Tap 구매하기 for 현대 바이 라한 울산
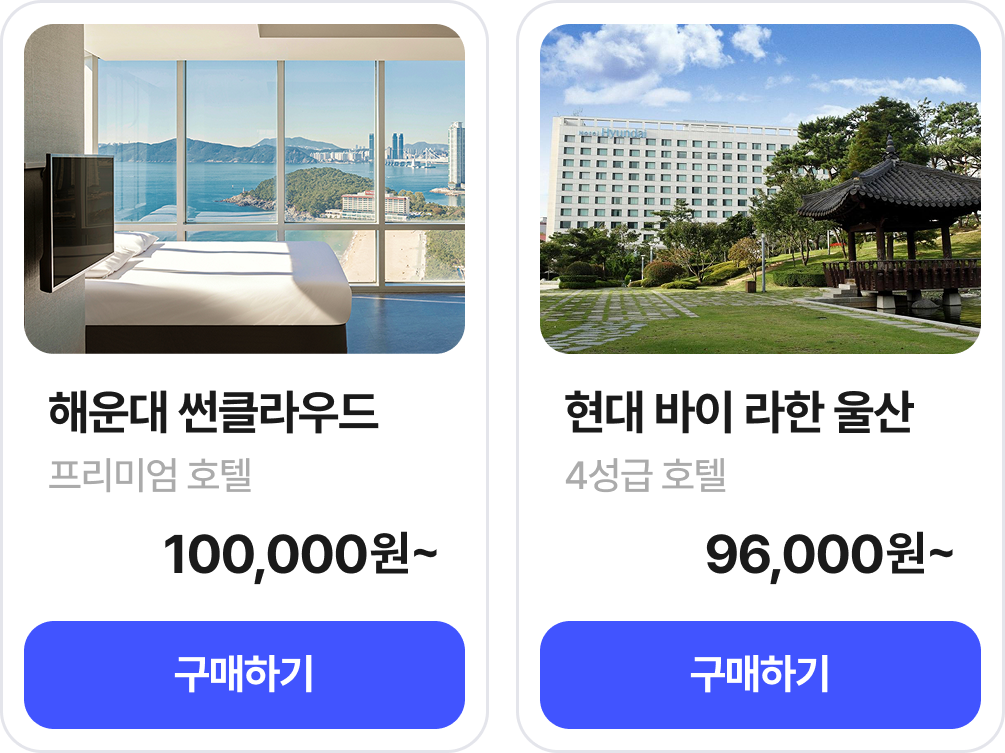This screenshot has width=1005, height=753. (x=760, y=675)
